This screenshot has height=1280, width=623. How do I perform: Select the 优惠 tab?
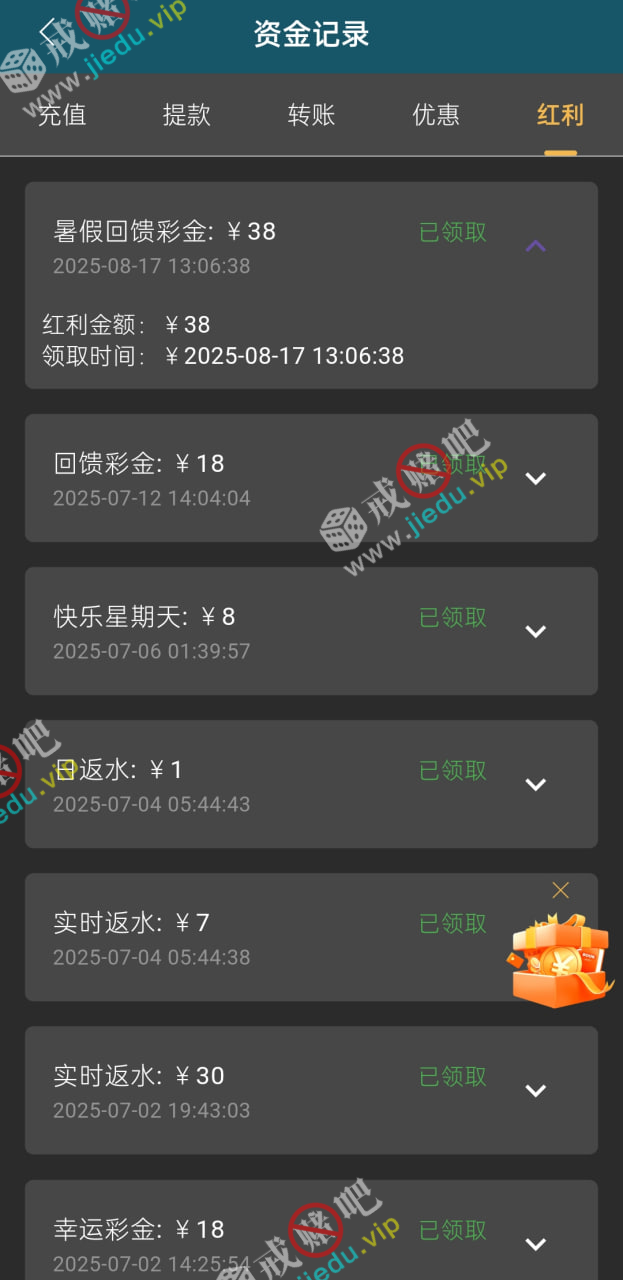pos(436,115)
